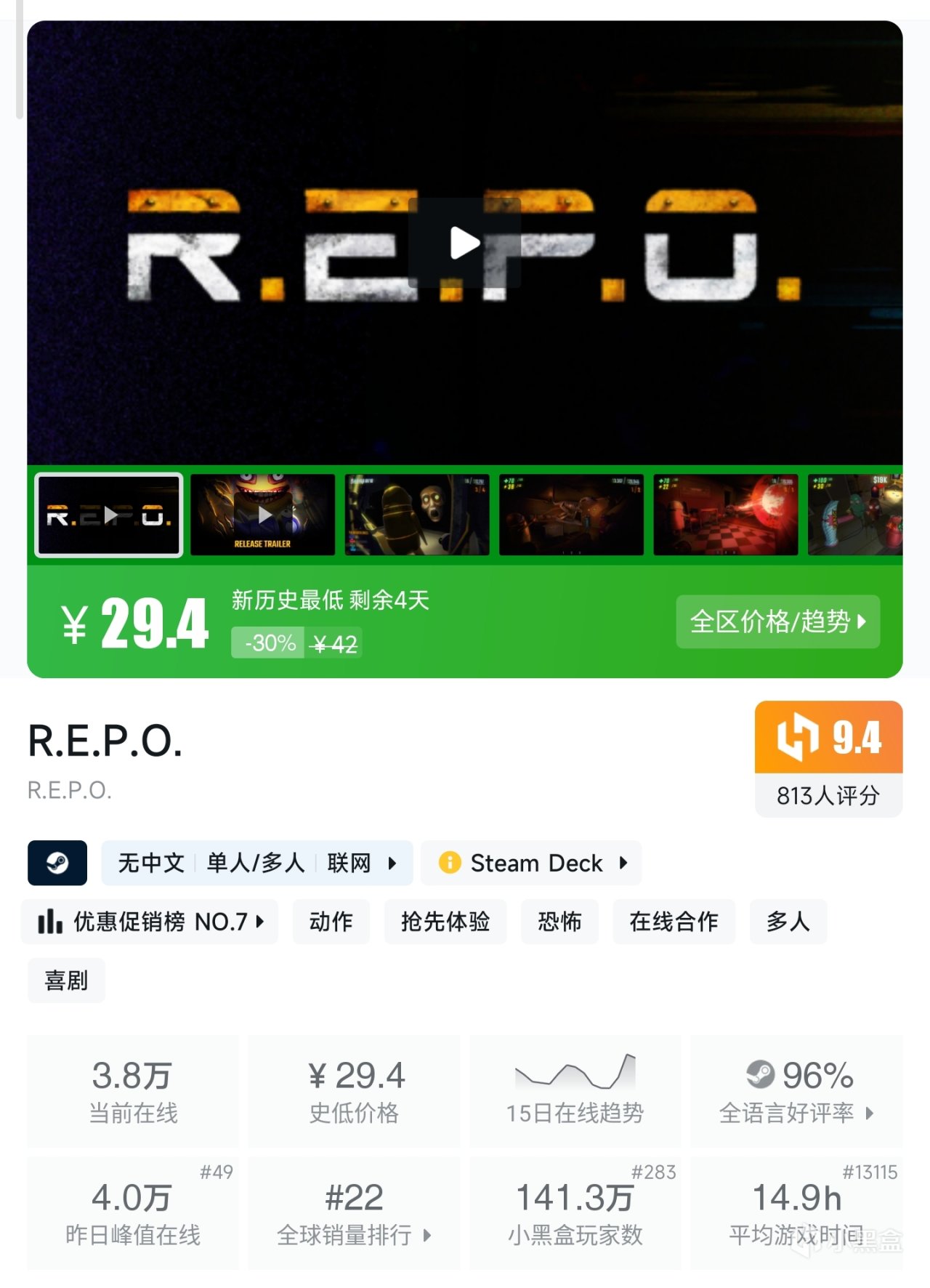Open 全语言好评率 96% details
Image resolution: width=930 pixels, height=1288 pixels.
coord(796,1092)
